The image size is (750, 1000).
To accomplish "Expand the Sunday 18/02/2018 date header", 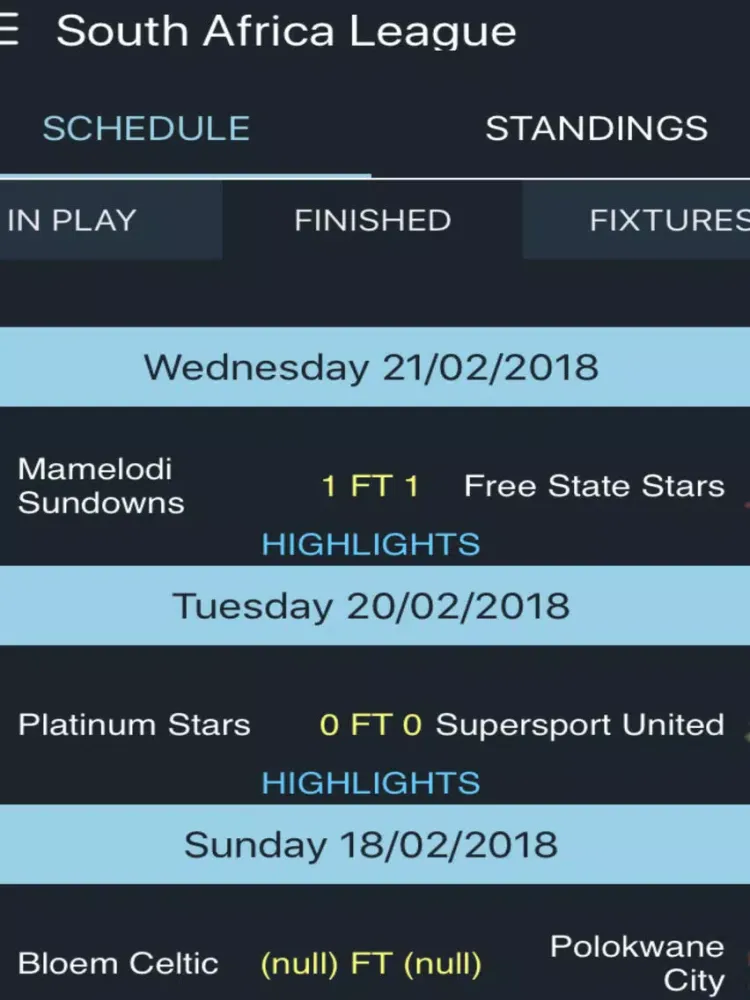I will click(x=374, y=844).
